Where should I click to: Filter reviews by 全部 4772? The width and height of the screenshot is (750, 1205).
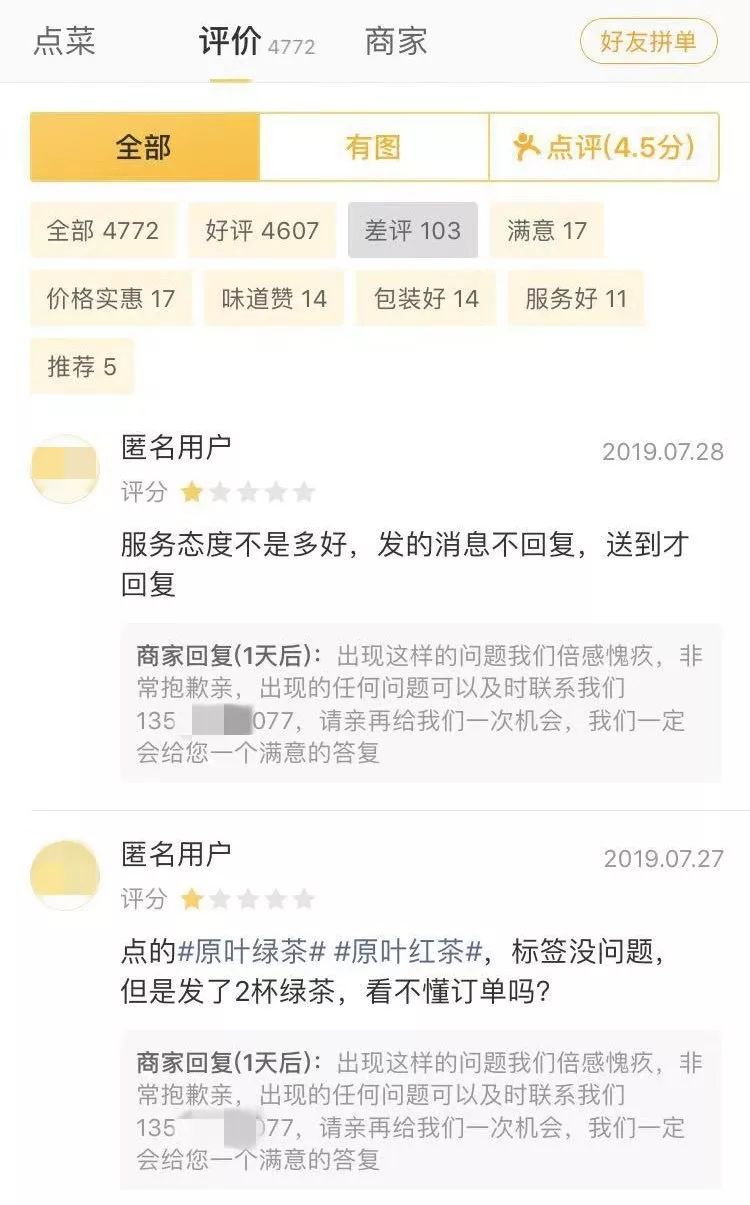tap(103, 231)
